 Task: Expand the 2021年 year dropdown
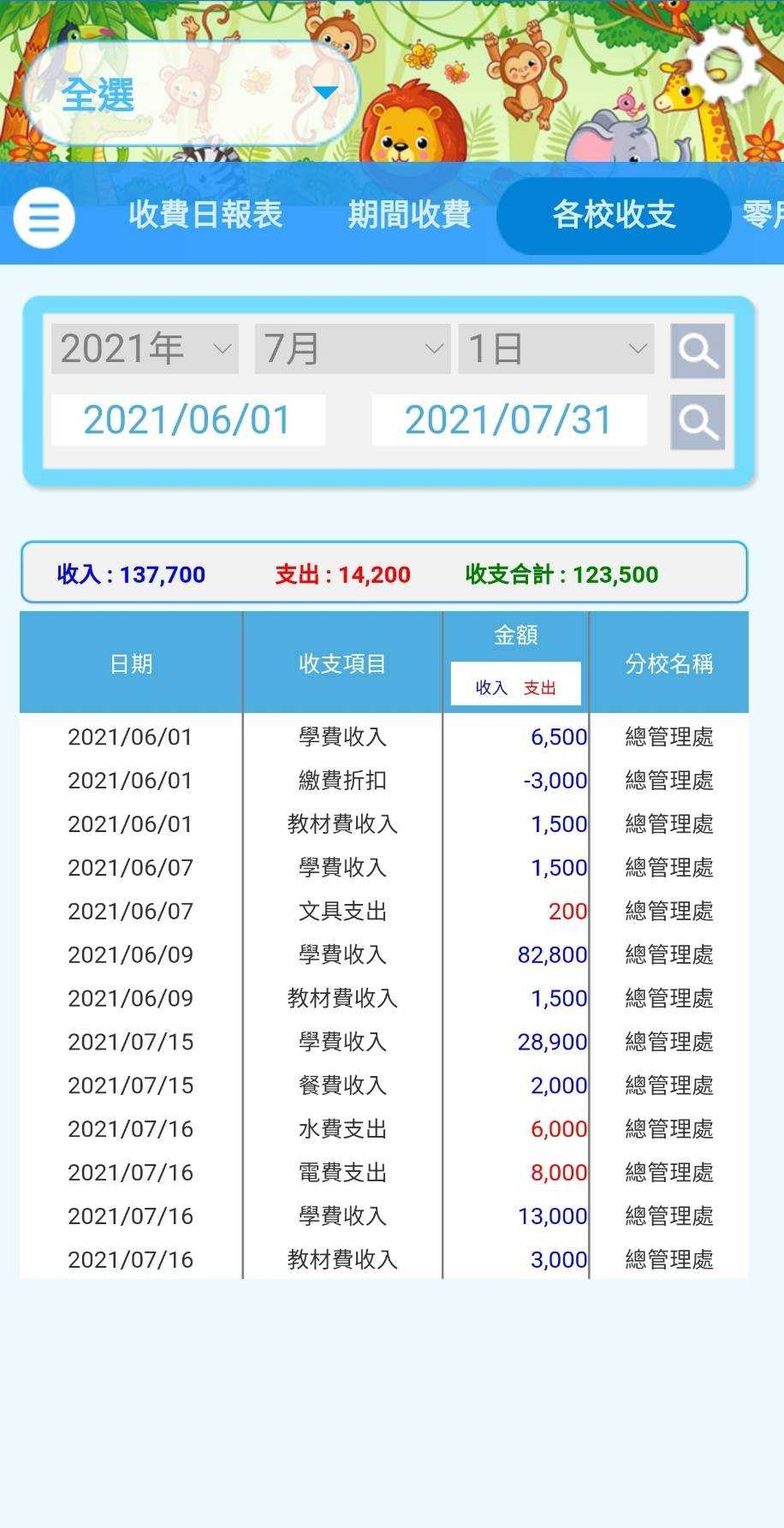[145, 348]
